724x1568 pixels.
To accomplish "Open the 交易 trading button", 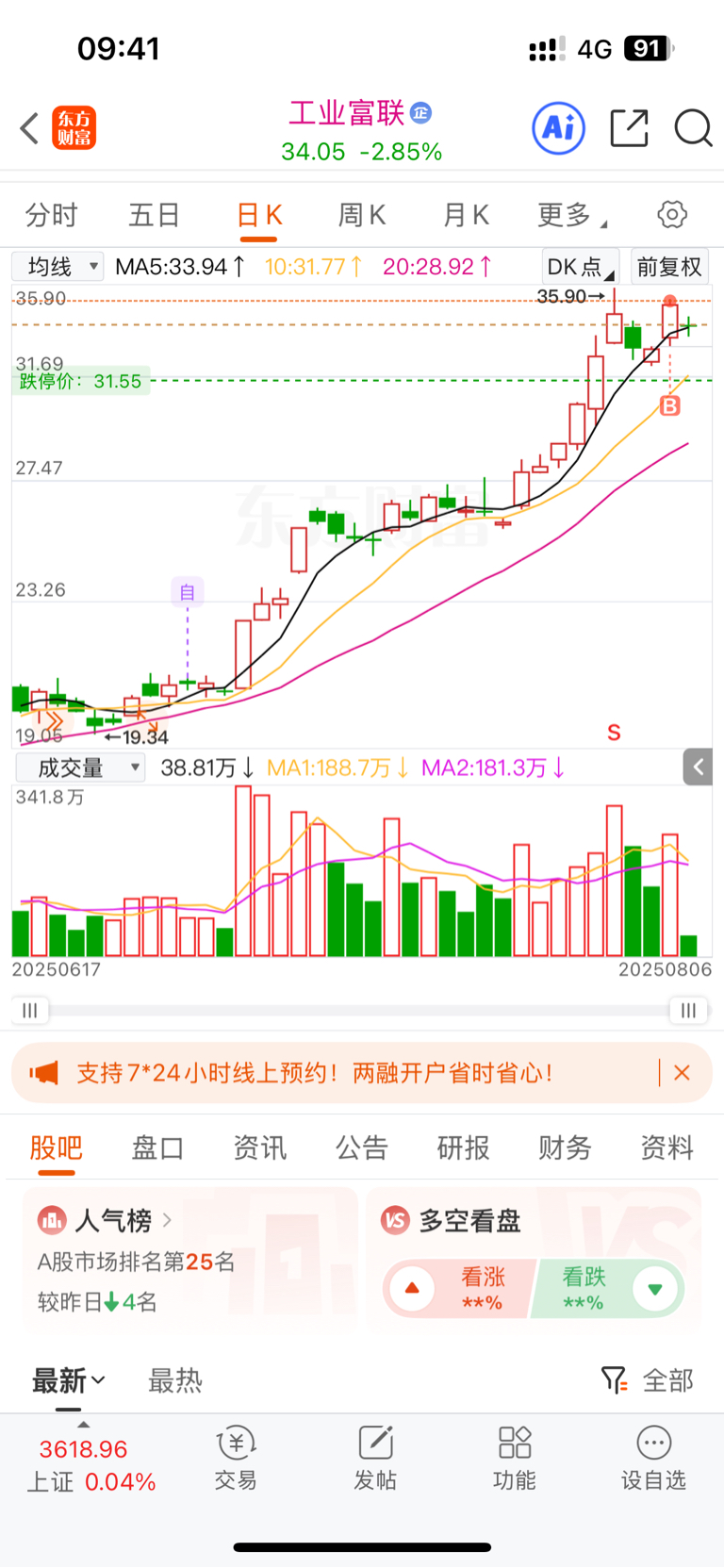I will tap(236, 1458).
